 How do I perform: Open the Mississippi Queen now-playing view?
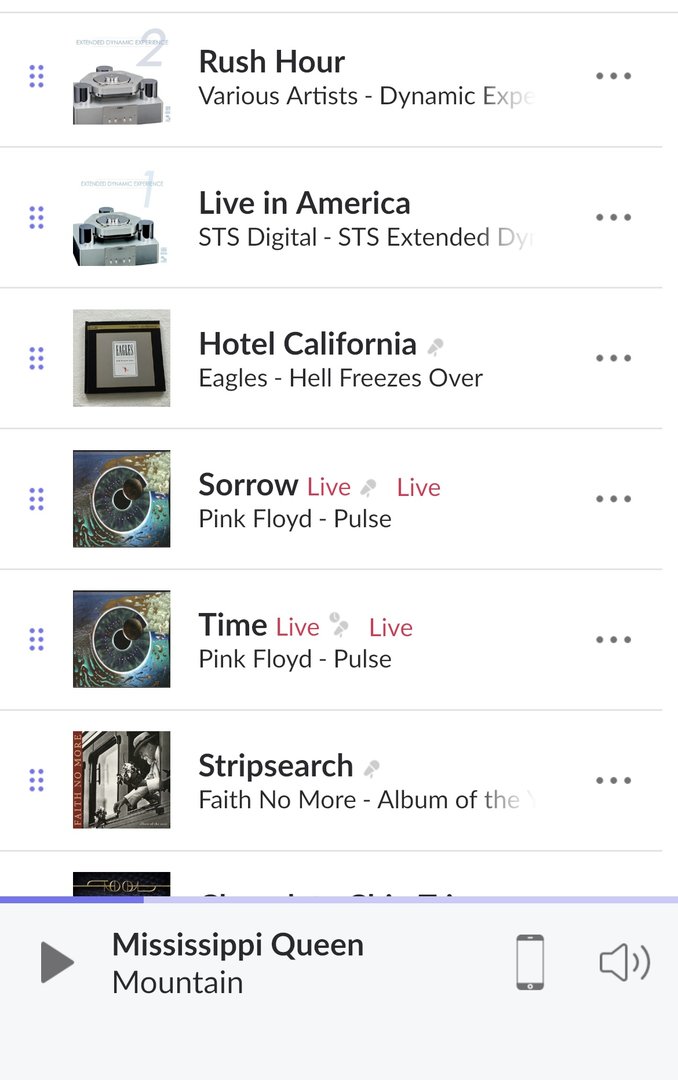(238, 962)
